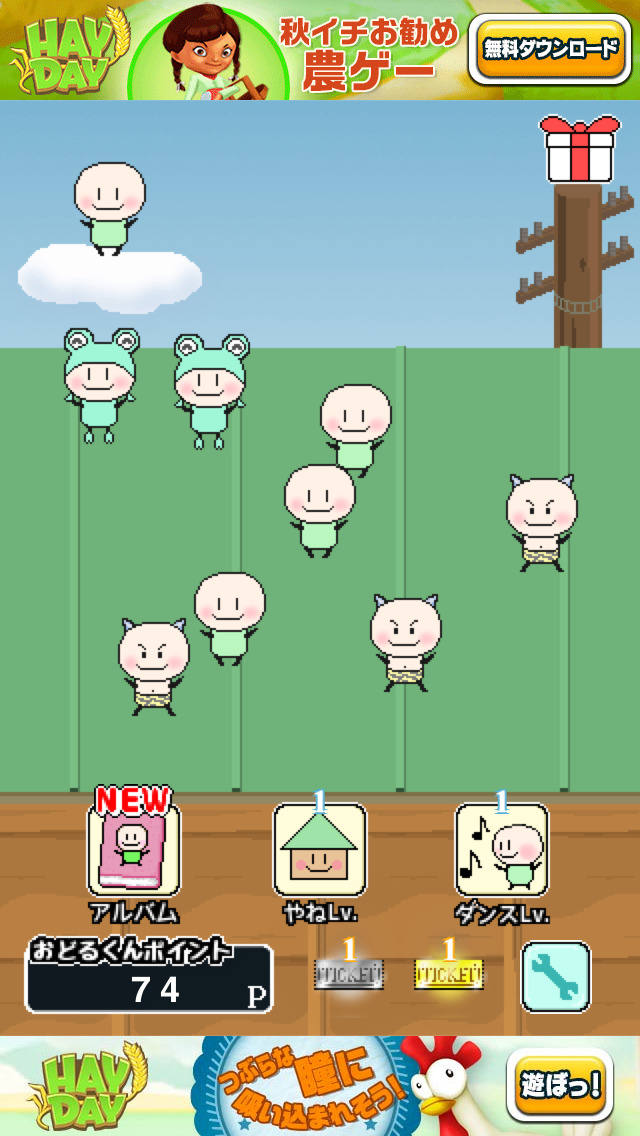Open the アルバム album book
The image size is (640, 1136).
[134, 850]
